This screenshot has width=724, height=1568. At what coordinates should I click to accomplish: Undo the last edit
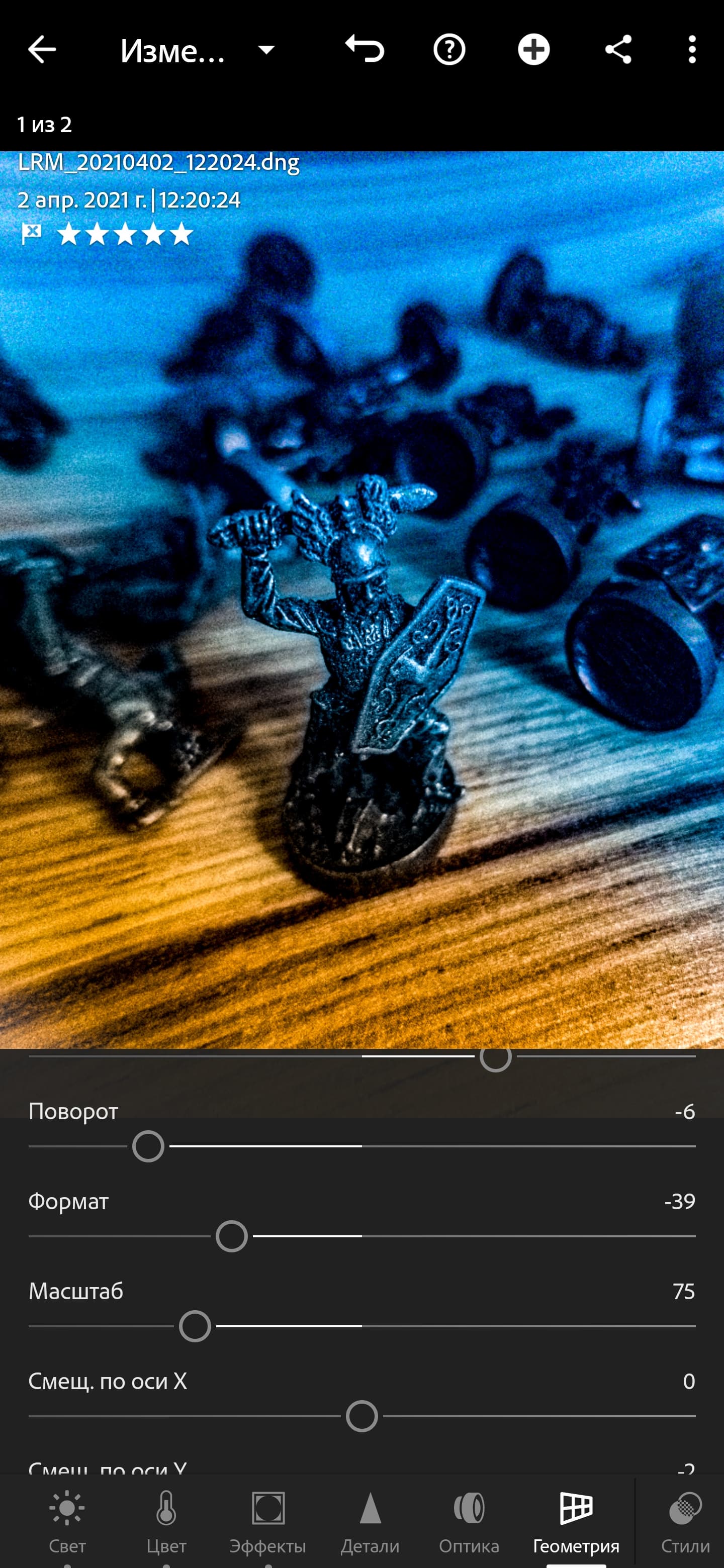click(365, 49)
